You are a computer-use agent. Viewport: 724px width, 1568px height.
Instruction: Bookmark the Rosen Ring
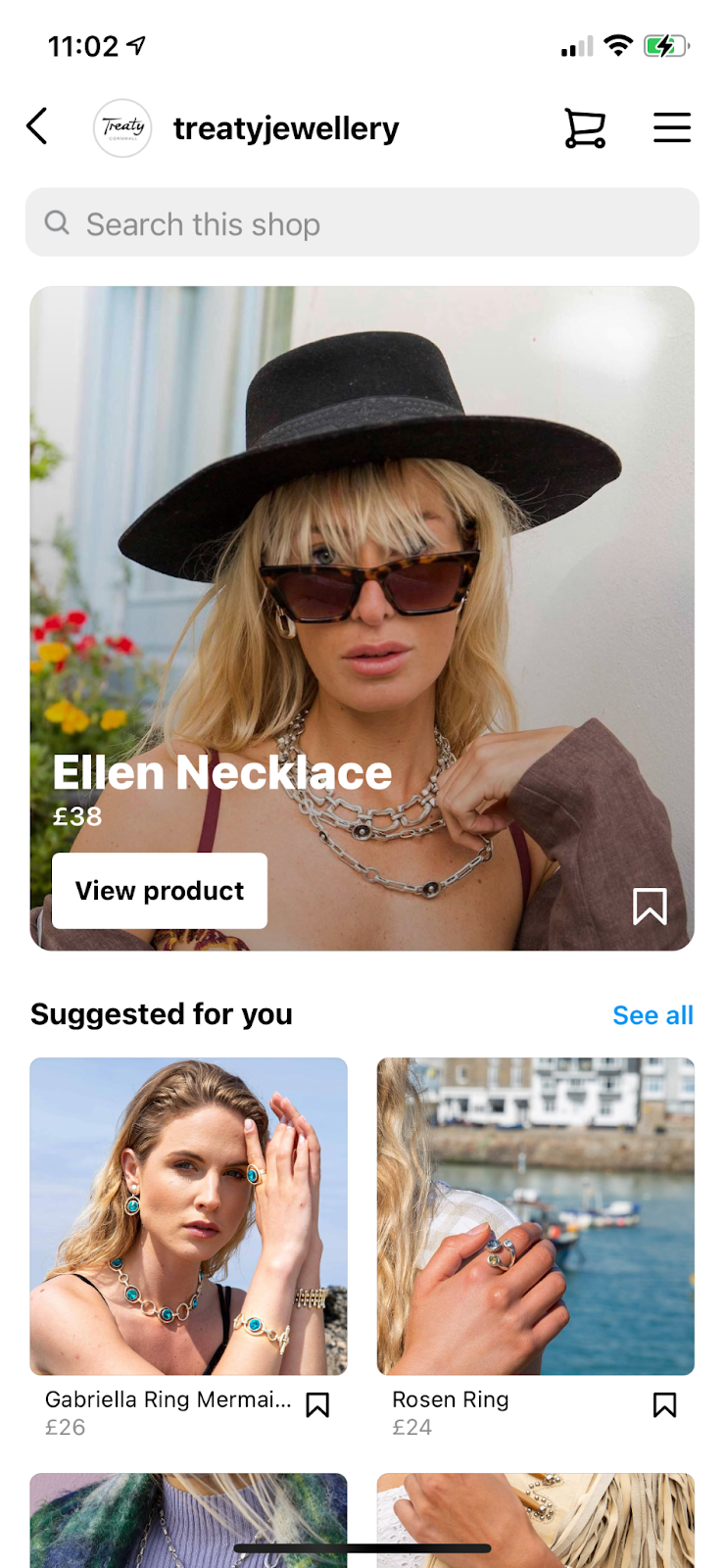pyautogui.click(x=664, y=1405)
